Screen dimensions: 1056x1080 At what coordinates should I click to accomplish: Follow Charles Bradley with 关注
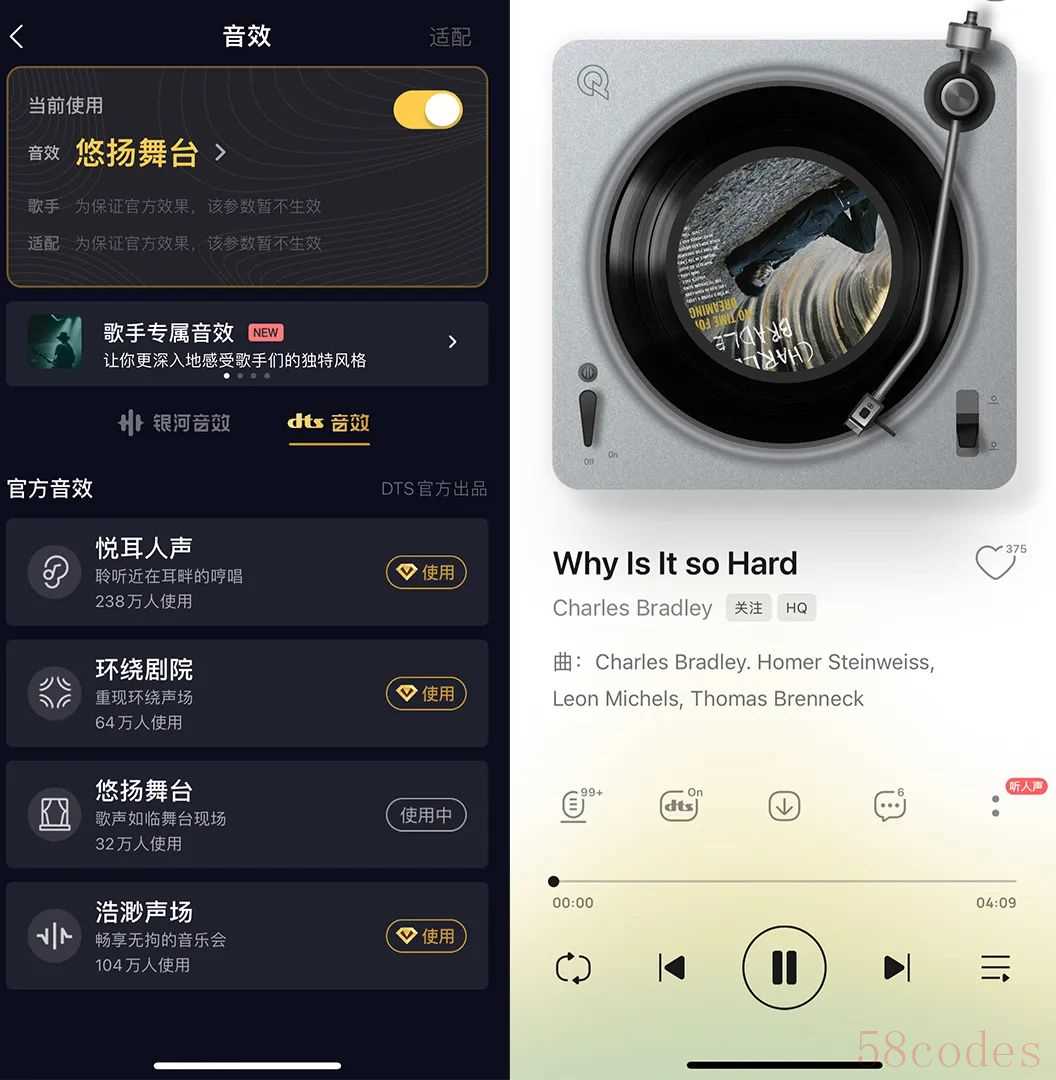click(x=748, y=608)
